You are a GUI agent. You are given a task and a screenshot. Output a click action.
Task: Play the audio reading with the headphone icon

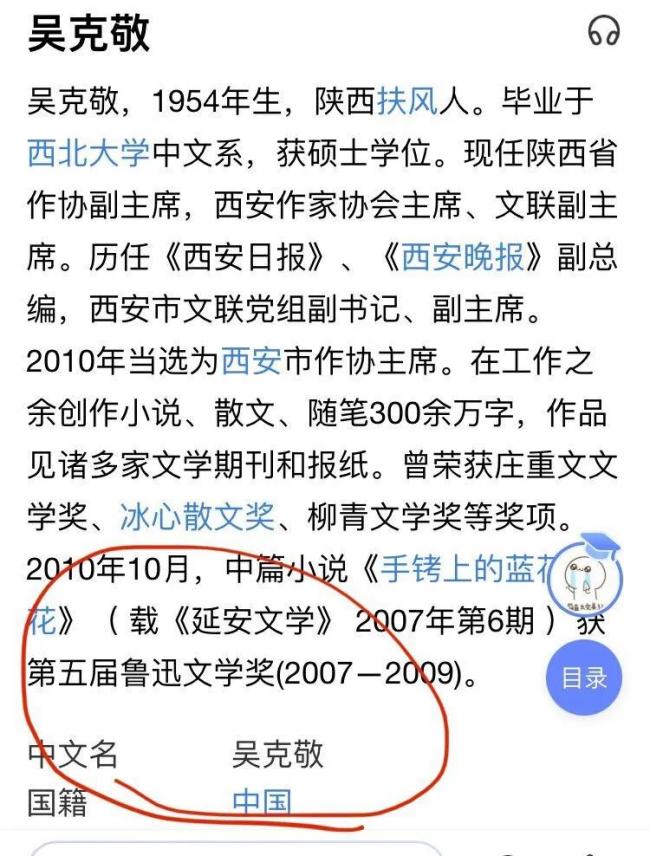pyautogui.click(x=603, y=33)
